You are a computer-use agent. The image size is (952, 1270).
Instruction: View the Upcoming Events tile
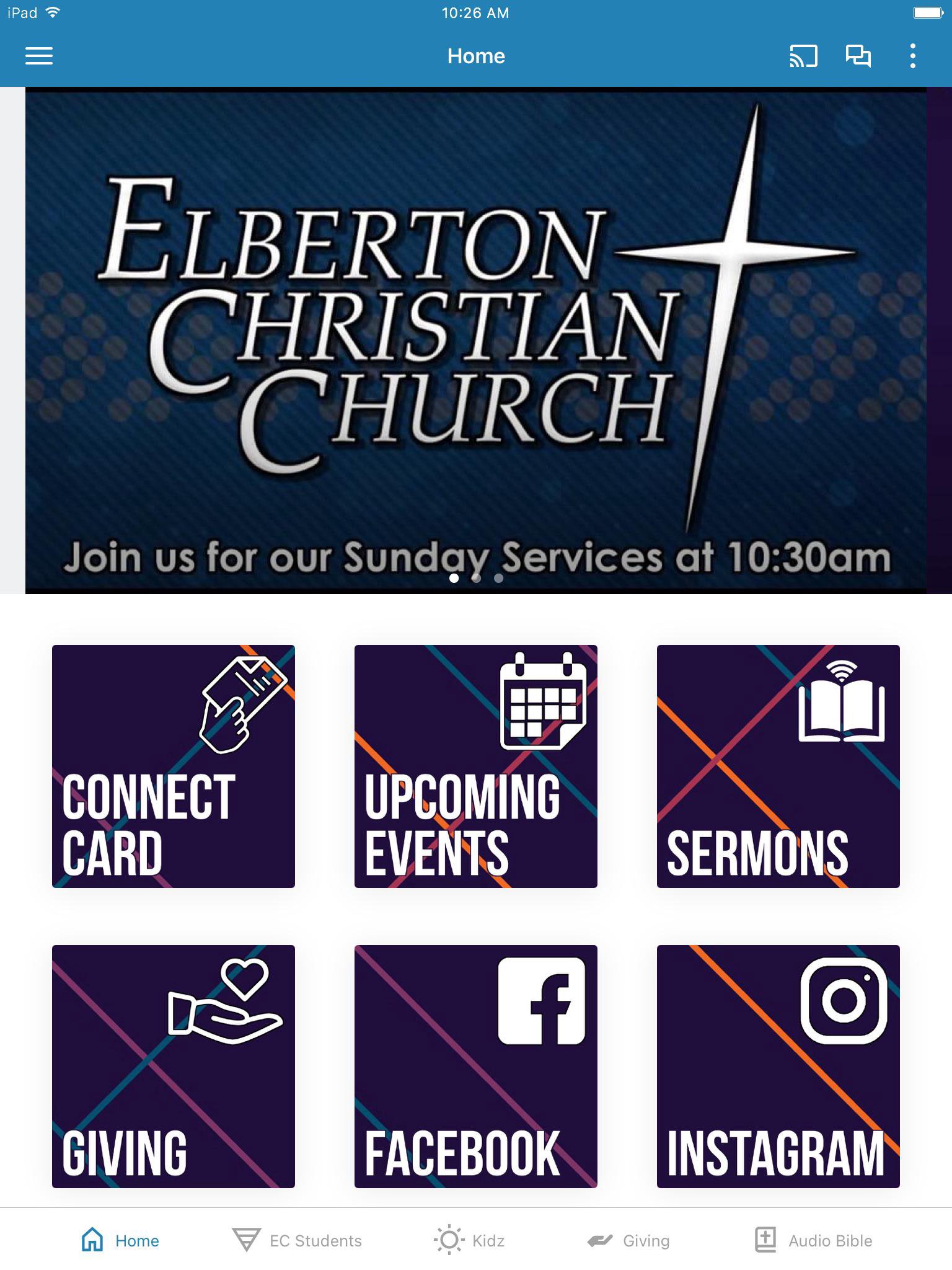(x=476, y=766)
